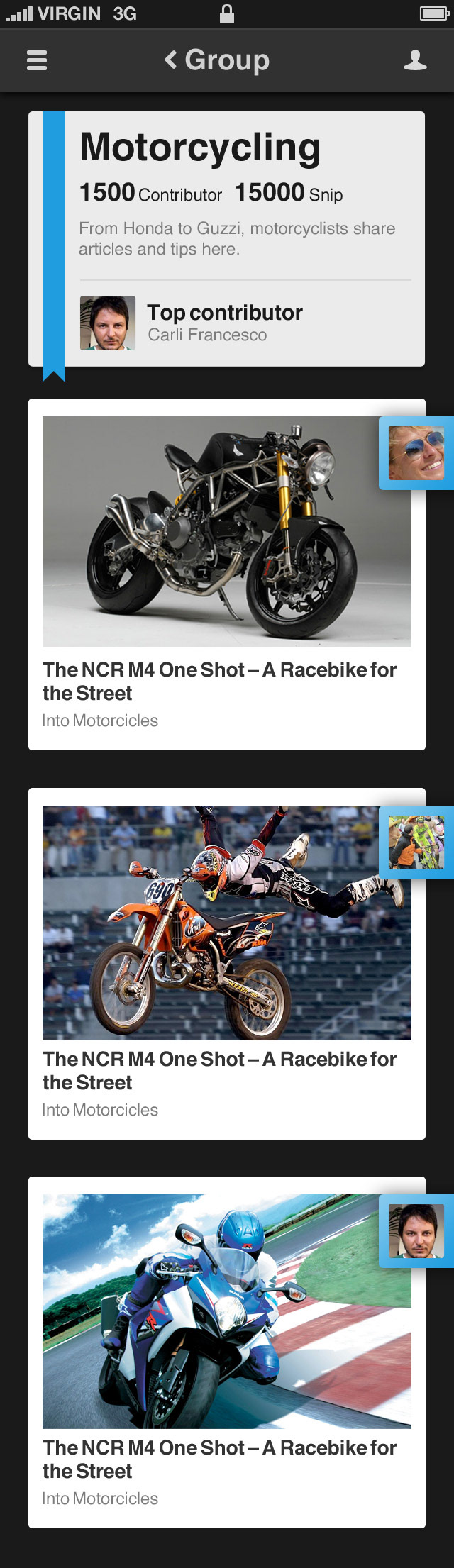Screen dimensions: 454x1568
Task: Open the hamburger menu
Action: [37, 60]
